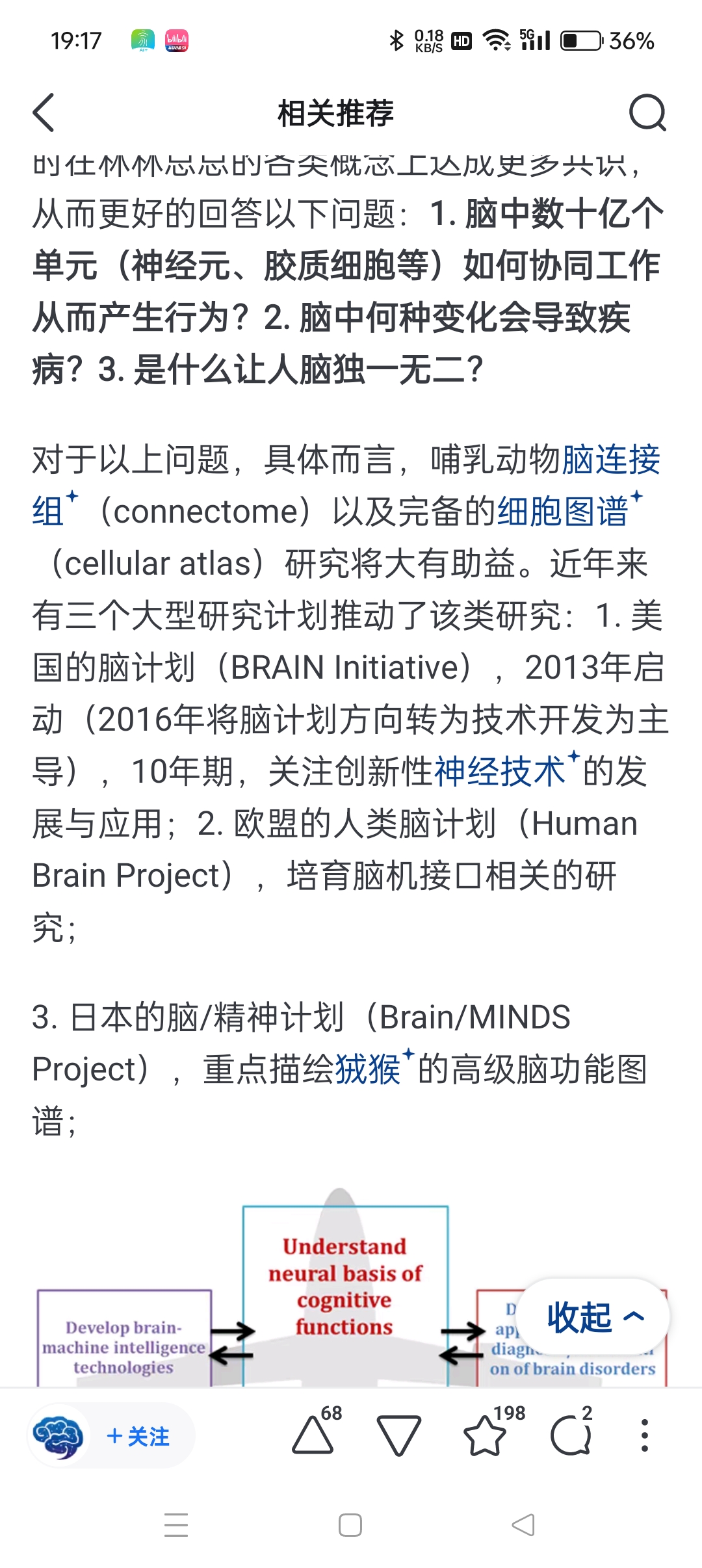This screenshot has height=1568, width=702.
Task: Tap the system back button
Action: pos(524,1525)
